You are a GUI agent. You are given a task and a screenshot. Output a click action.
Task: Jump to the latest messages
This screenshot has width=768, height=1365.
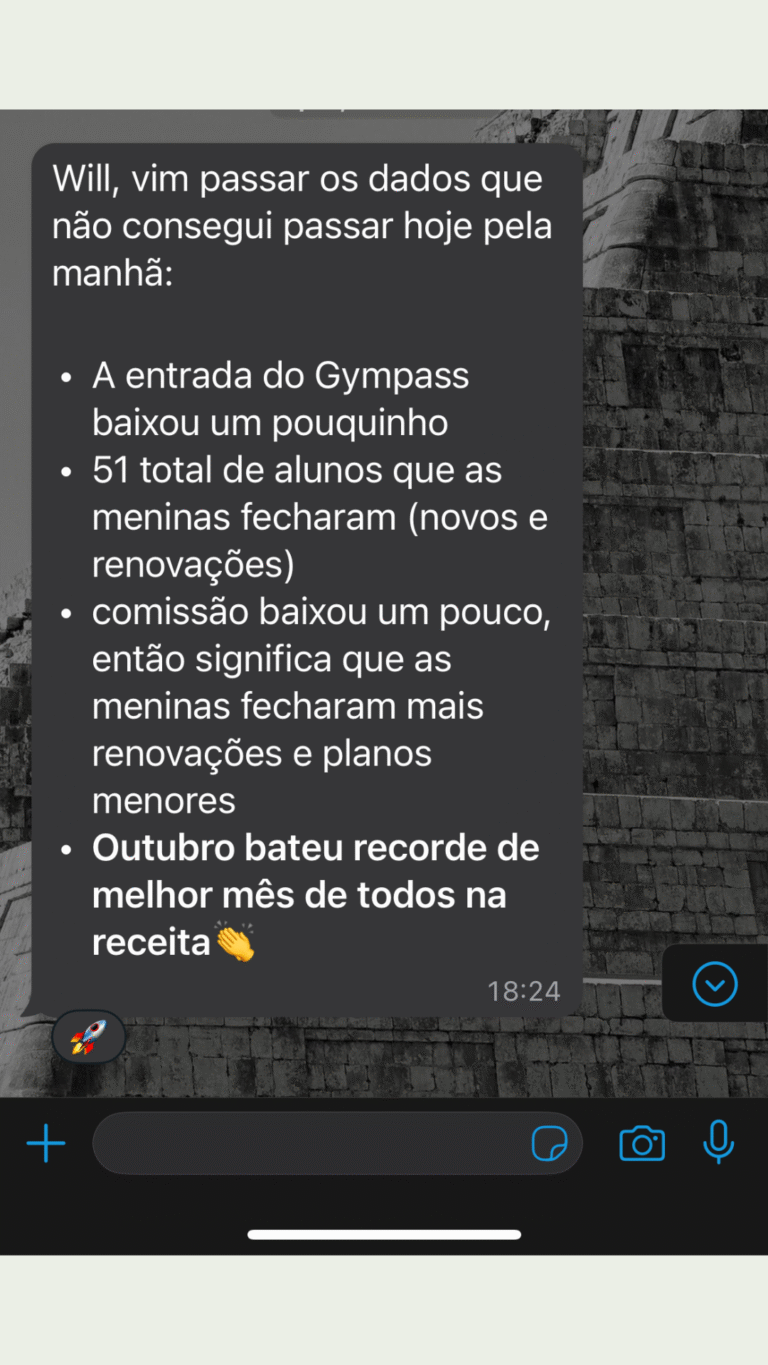tap(715, 985)
